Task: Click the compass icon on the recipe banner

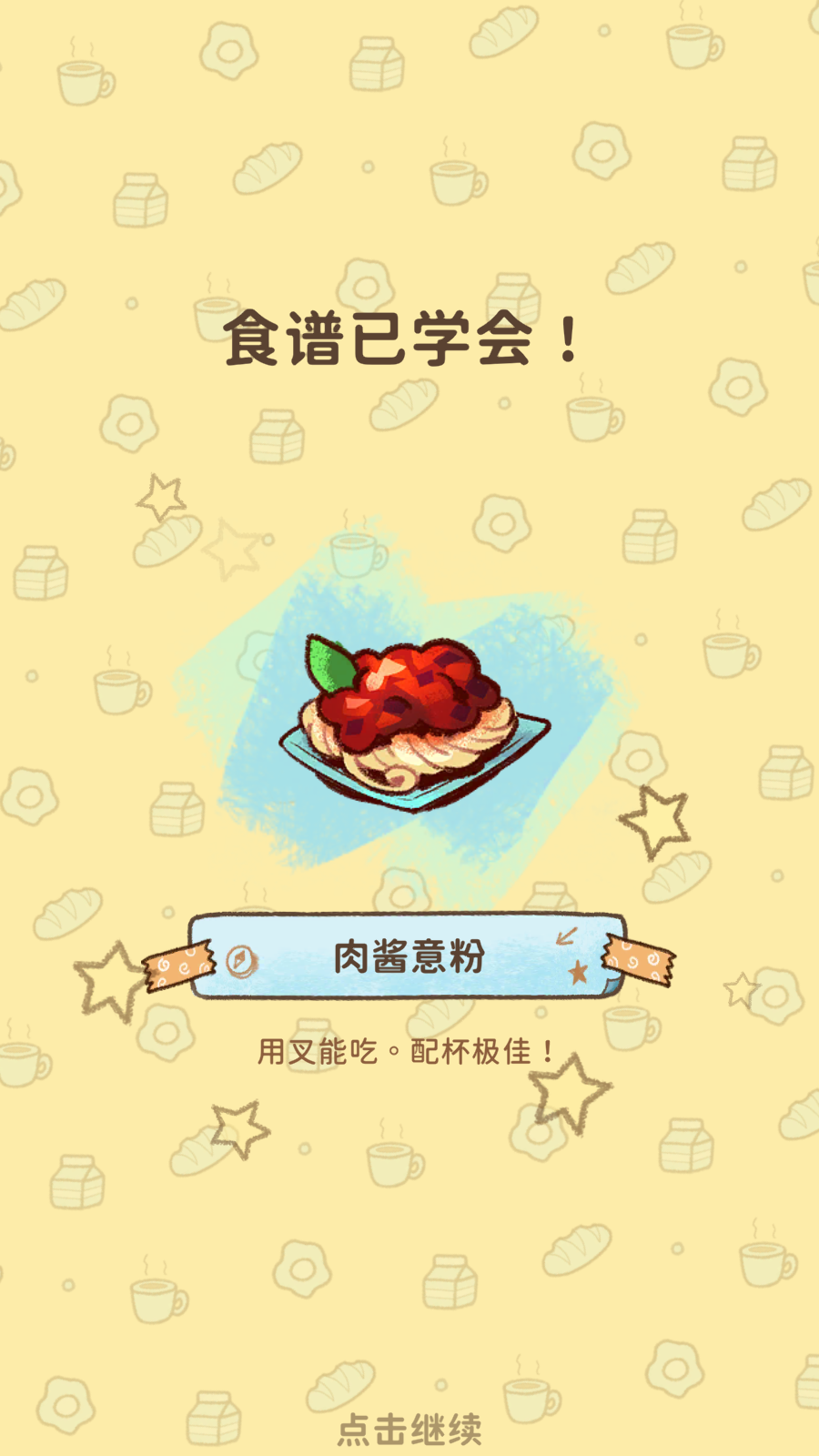Action: [x=238, y=960]
